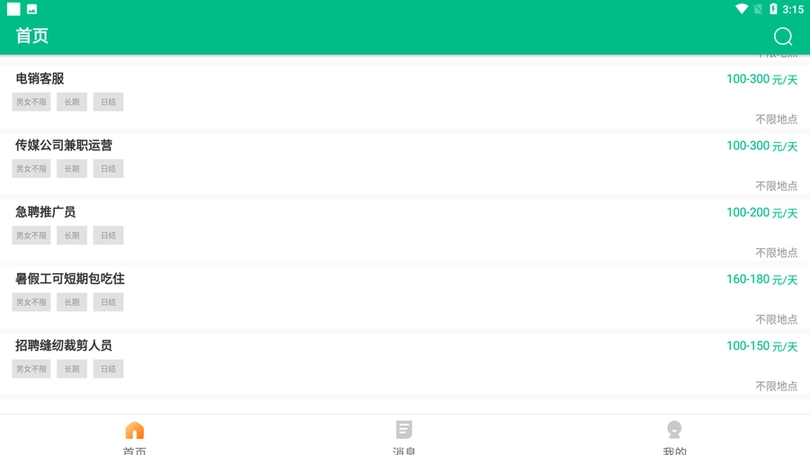
Task: Switch to the 我的 tab
Action: (x=674, y=436)
